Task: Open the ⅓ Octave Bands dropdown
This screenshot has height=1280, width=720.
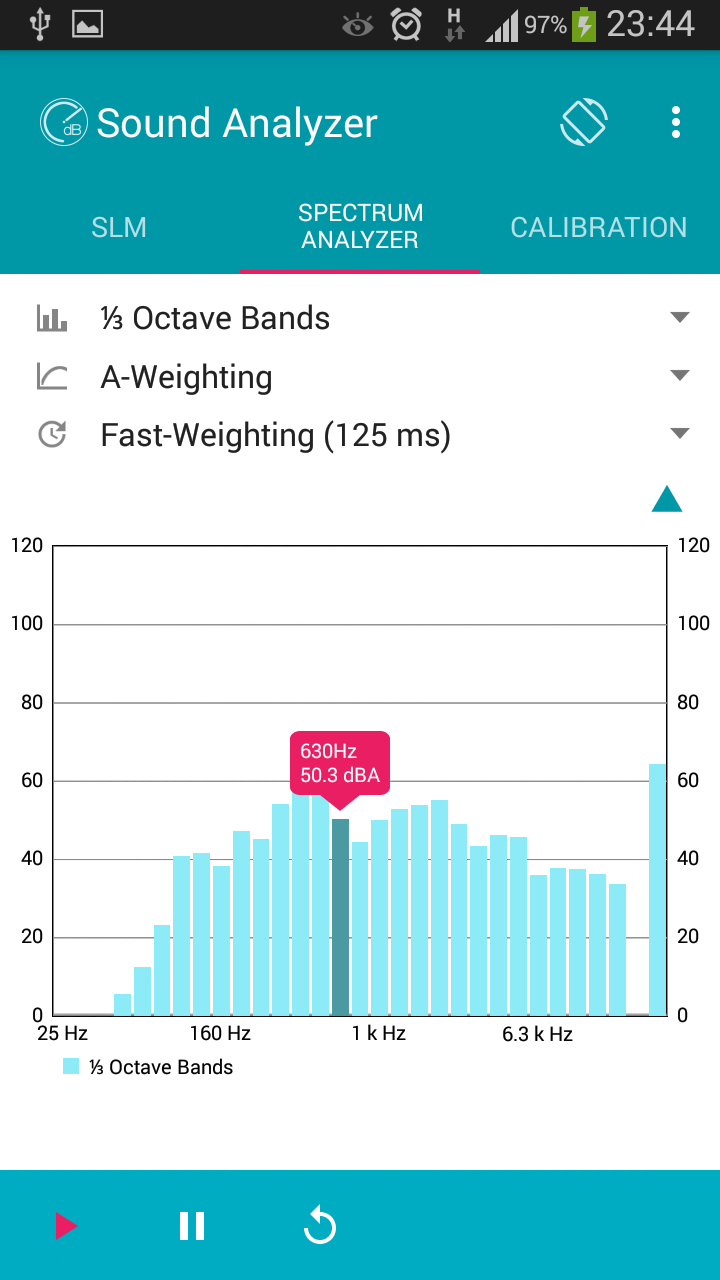Action: tap(679, 316)
